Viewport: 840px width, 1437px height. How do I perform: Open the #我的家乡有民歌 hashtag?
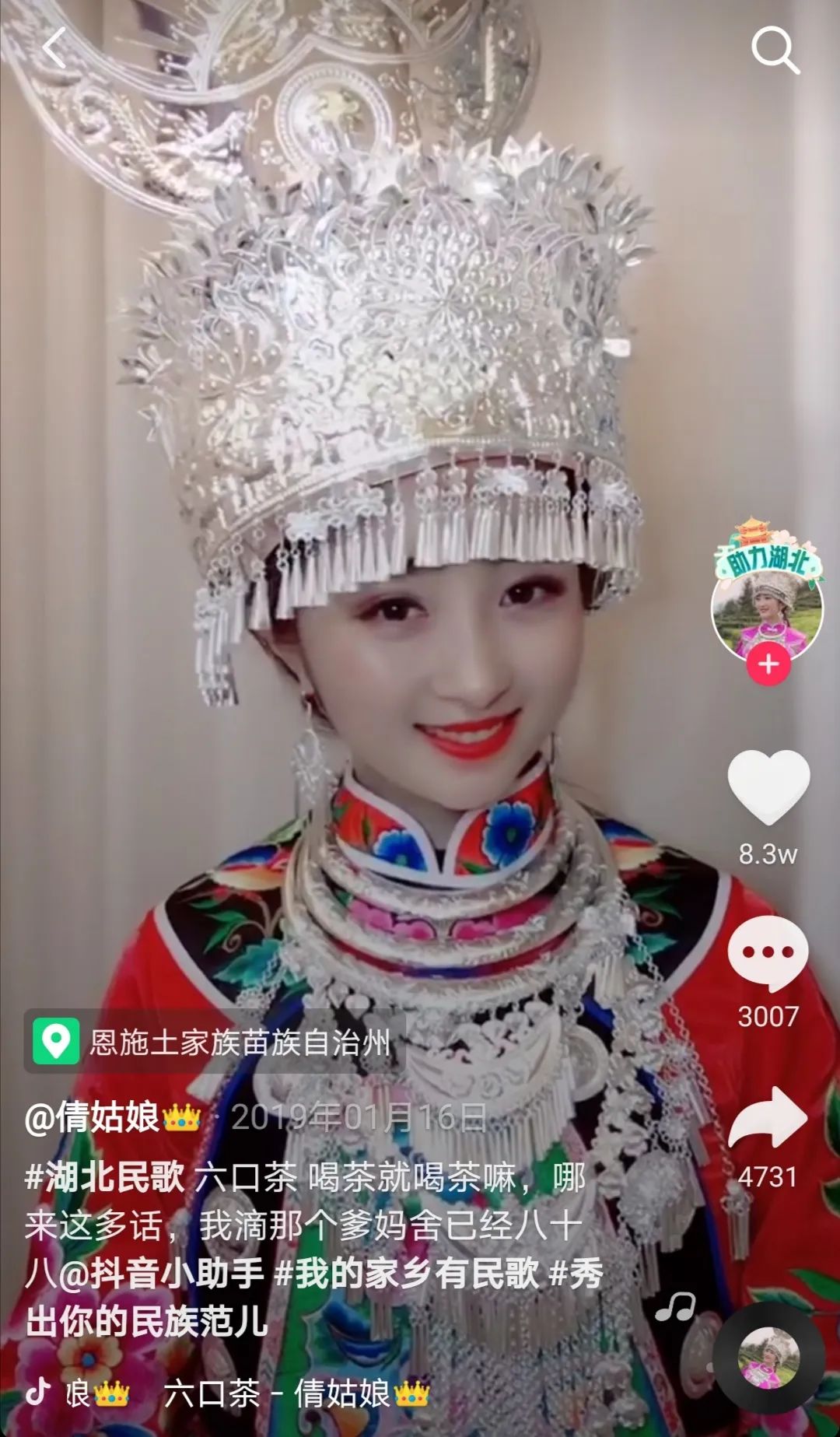coord(407,1274)
